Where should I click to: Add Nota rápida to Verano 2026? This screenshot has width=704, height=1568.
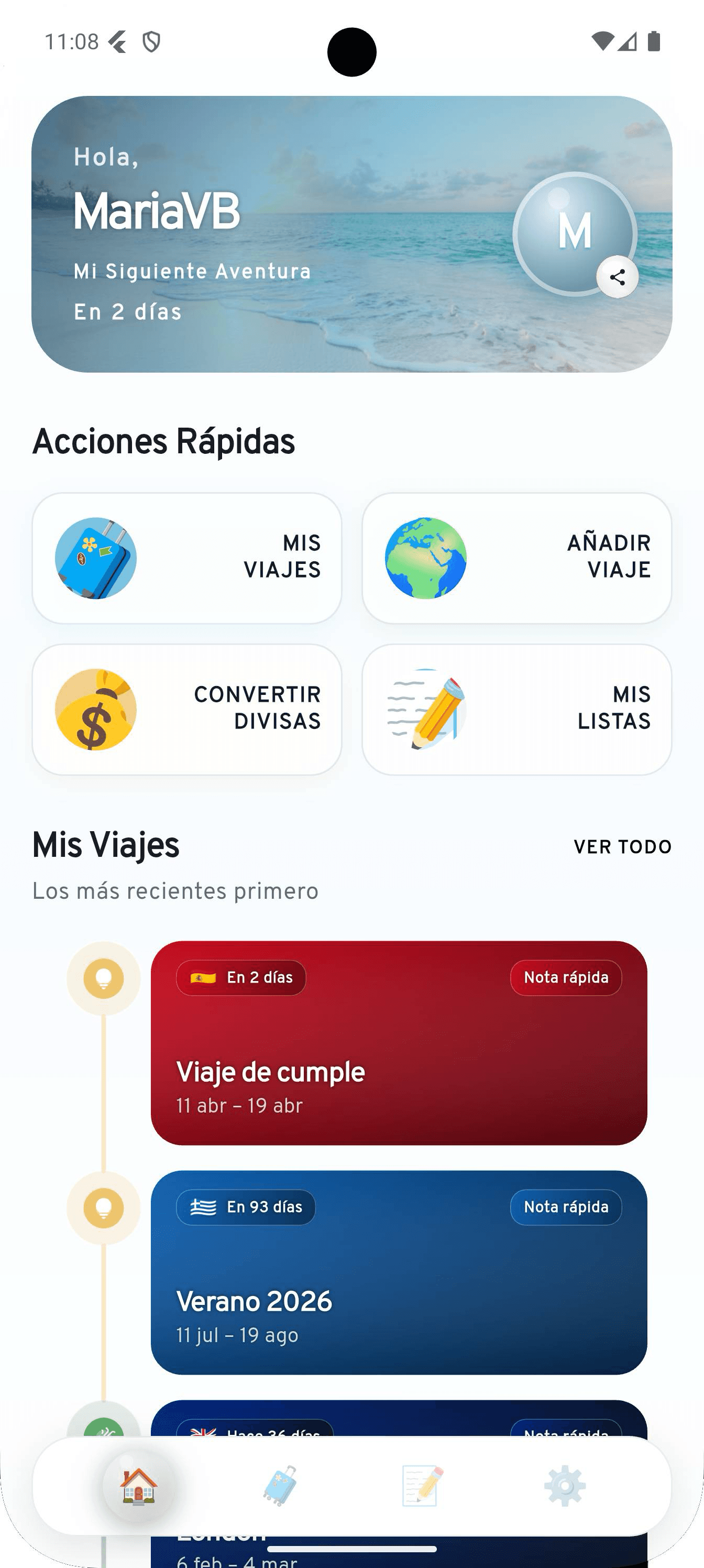point(566,1207)
